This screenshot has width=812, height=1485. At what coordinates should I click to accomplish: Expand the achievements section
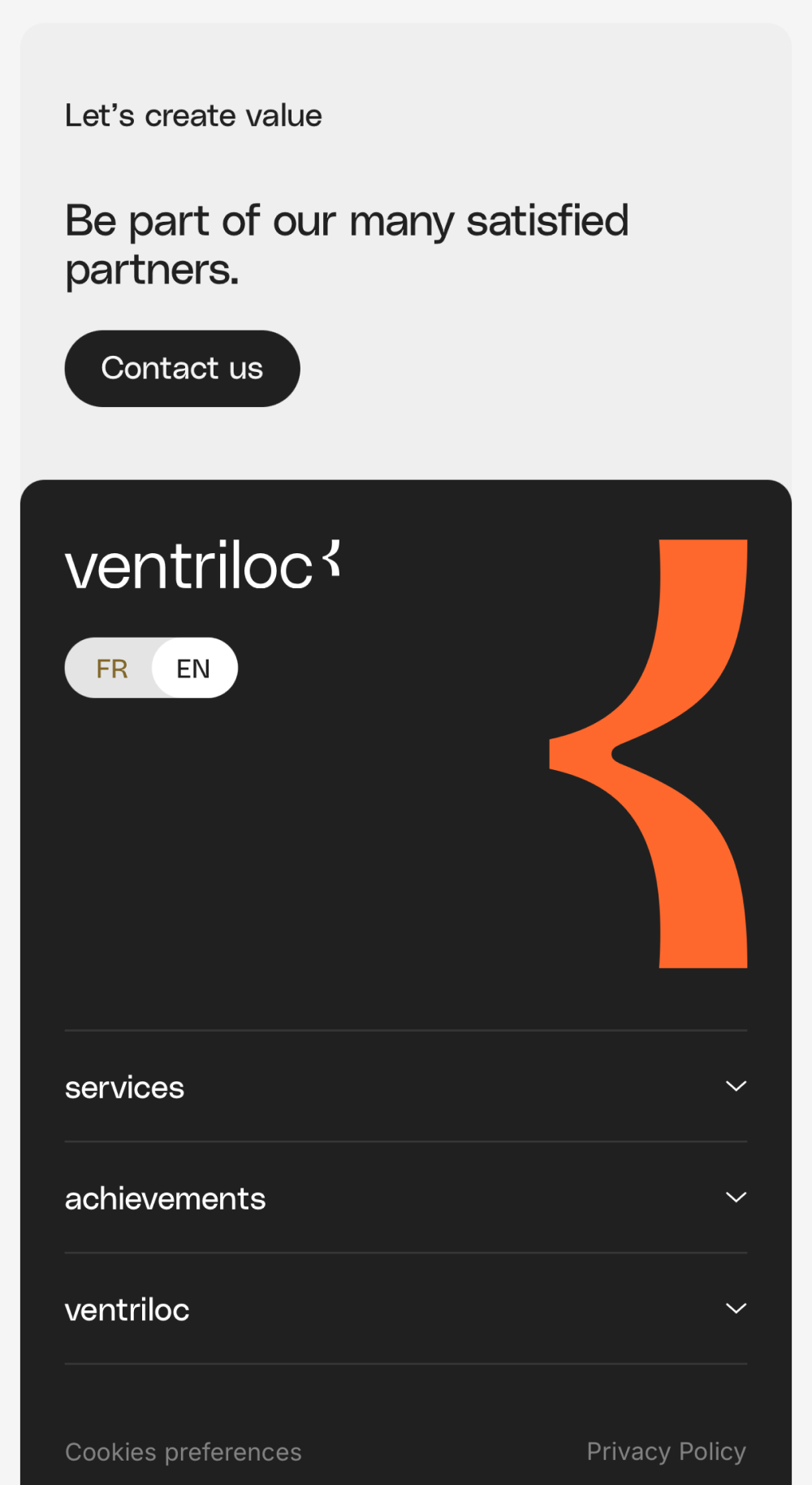pos(406,1197)
